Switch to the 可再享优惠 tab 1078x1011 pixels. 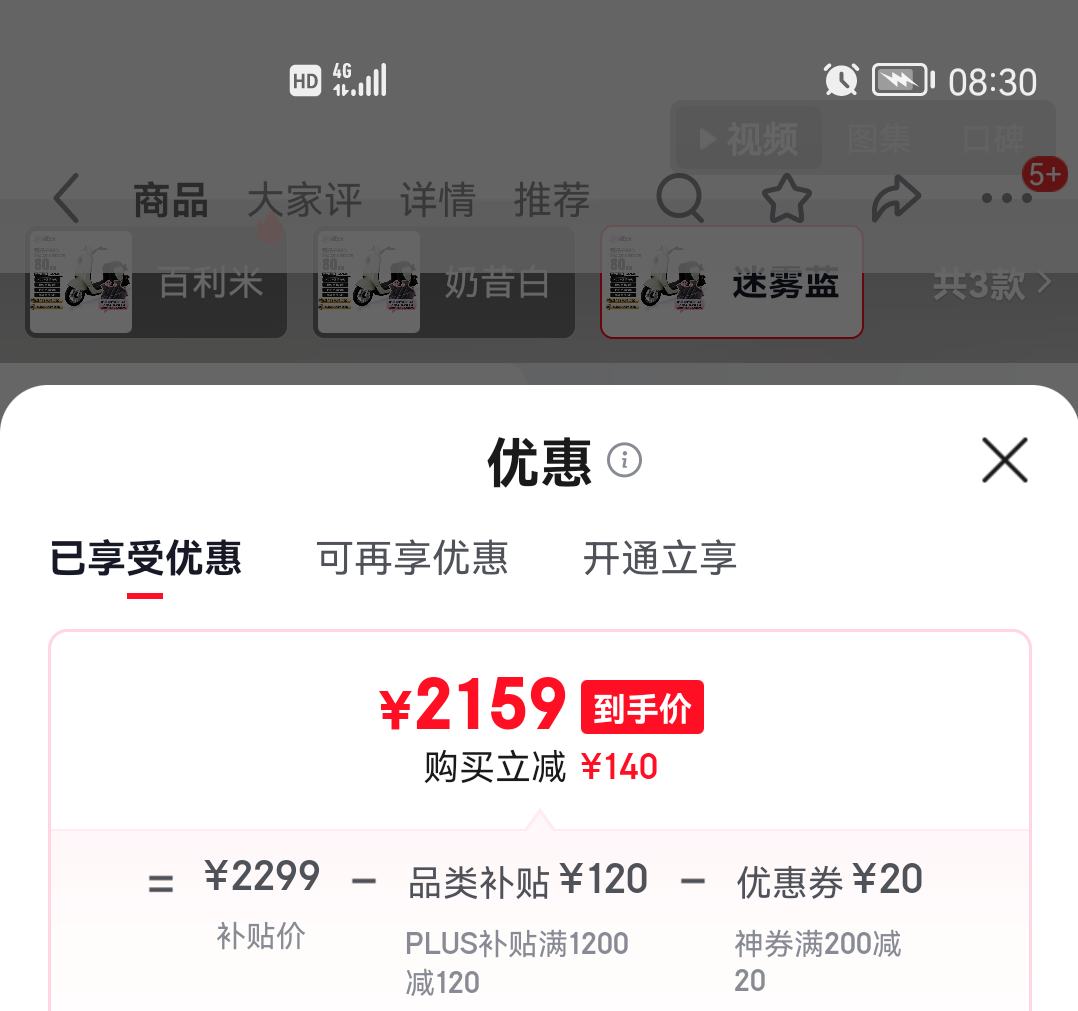click(x=412, y=558)
